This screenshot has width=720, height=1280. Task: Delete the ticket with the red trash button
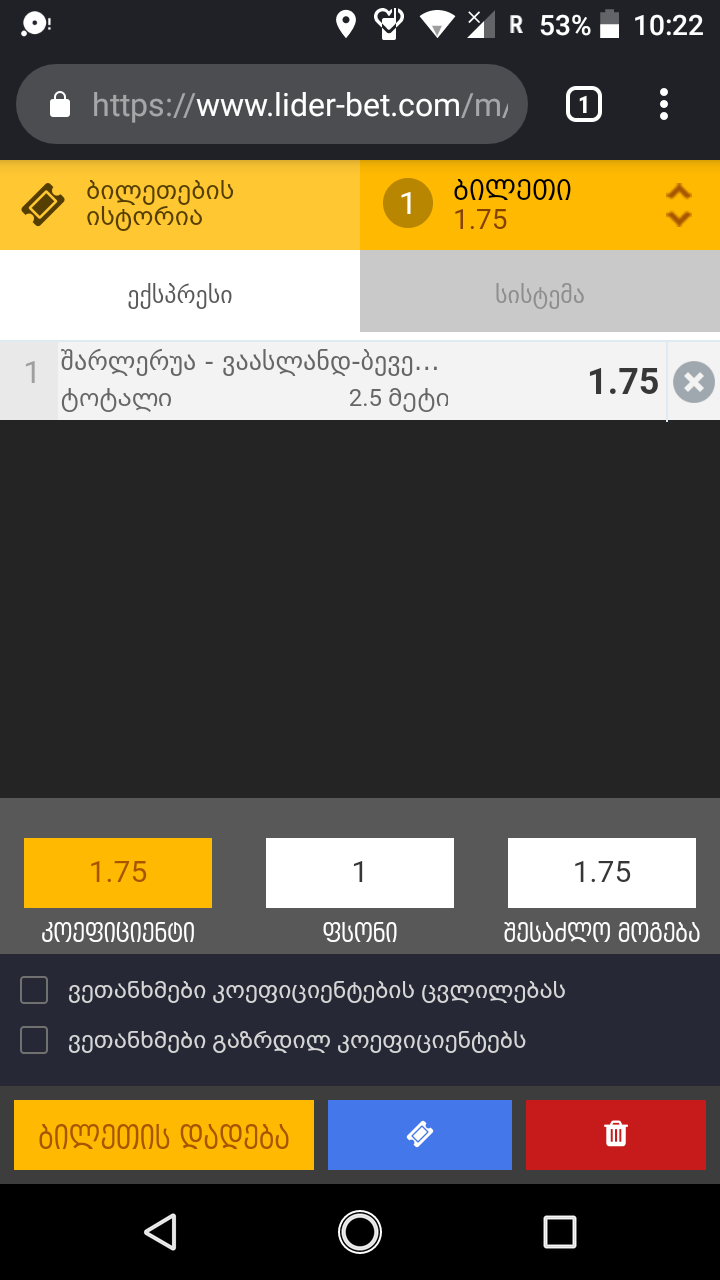click(x=615, y=1135)
